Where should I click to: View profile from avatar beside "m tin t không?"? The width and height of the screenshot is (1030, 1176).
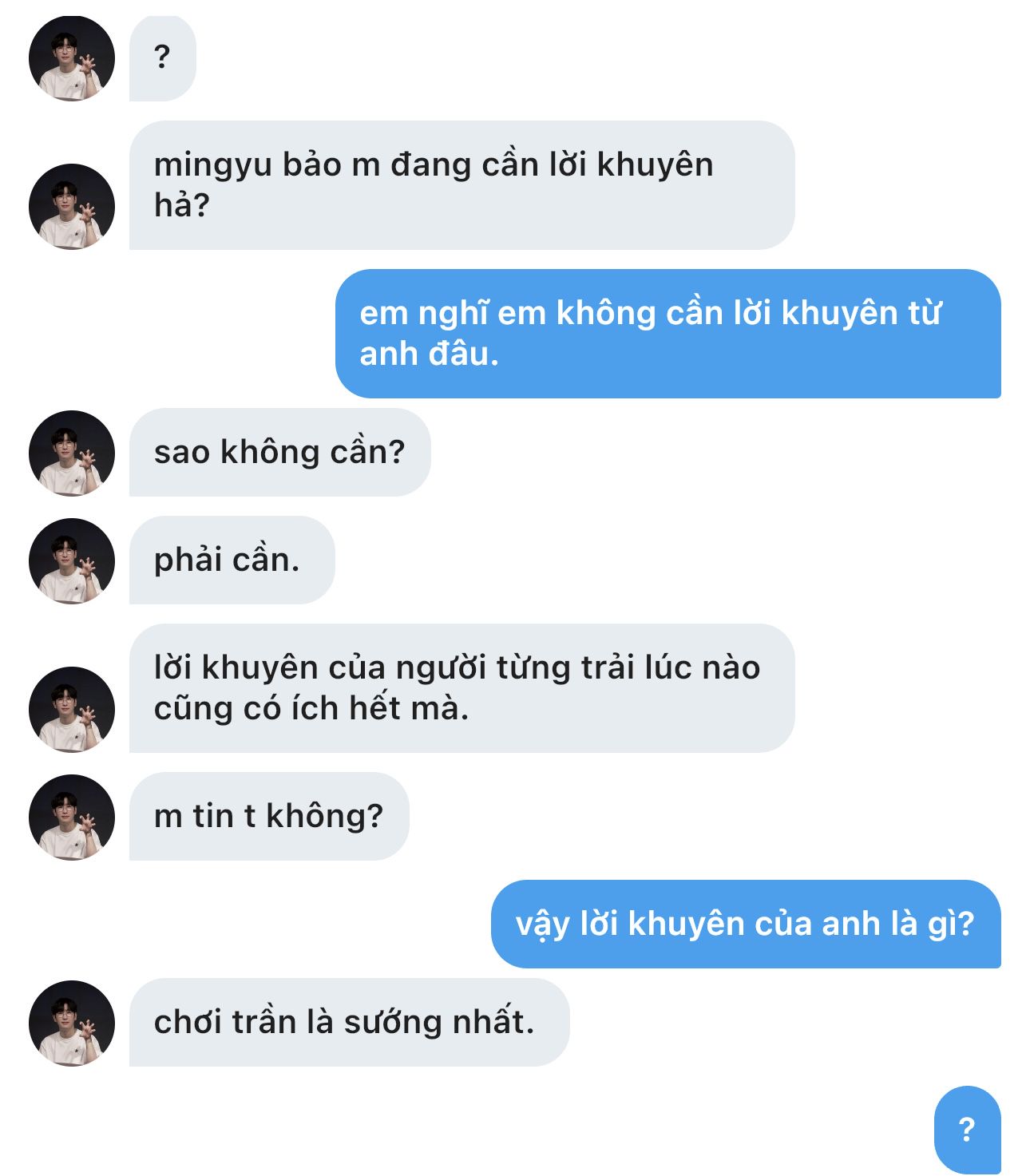point(71,817)
